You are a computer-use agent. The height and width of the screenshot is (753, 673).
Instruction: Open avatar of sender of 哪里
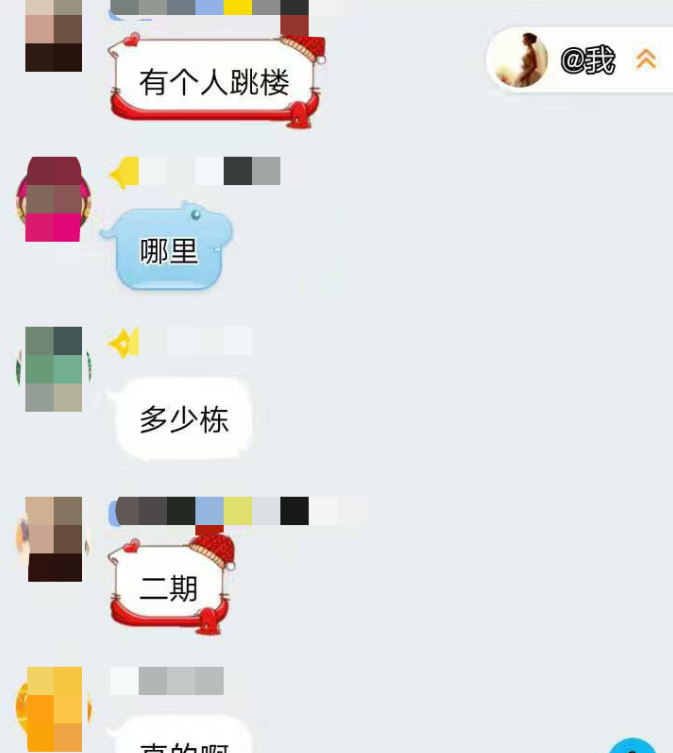[54, 199]
